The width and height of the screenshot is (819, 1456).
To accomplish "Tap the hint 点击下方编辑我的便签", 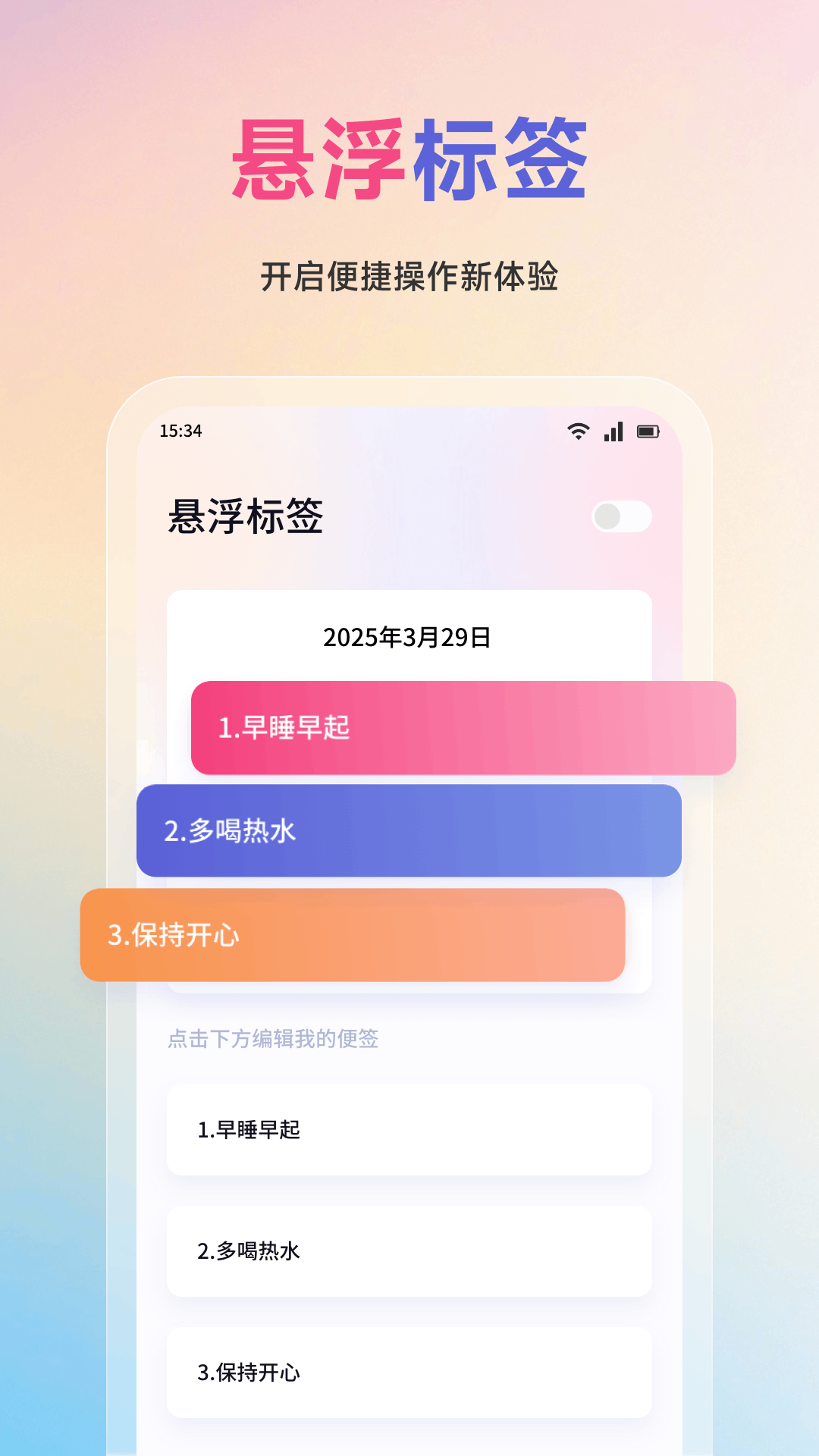I will pos(275,1040).
